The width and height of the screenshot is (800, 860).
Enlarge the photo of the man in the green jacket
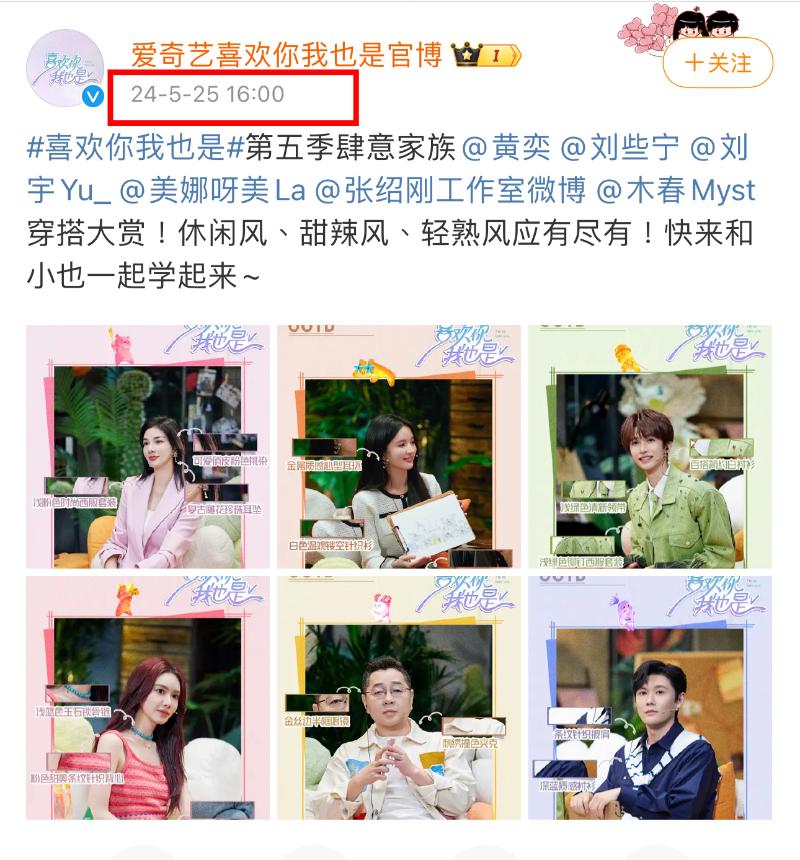tap(650, 447)
